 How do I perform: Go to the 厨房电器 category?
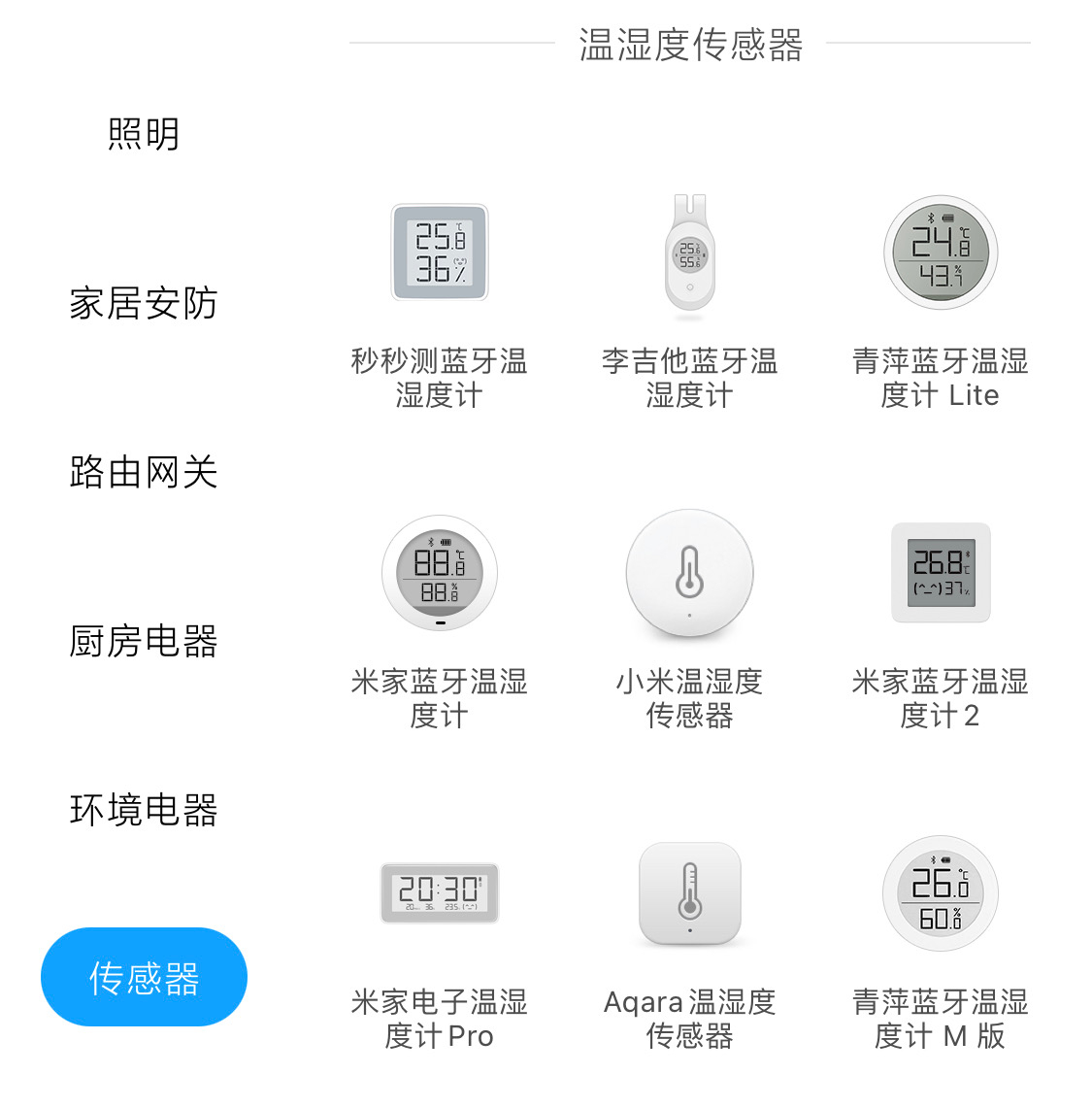[x=144, y=641]
